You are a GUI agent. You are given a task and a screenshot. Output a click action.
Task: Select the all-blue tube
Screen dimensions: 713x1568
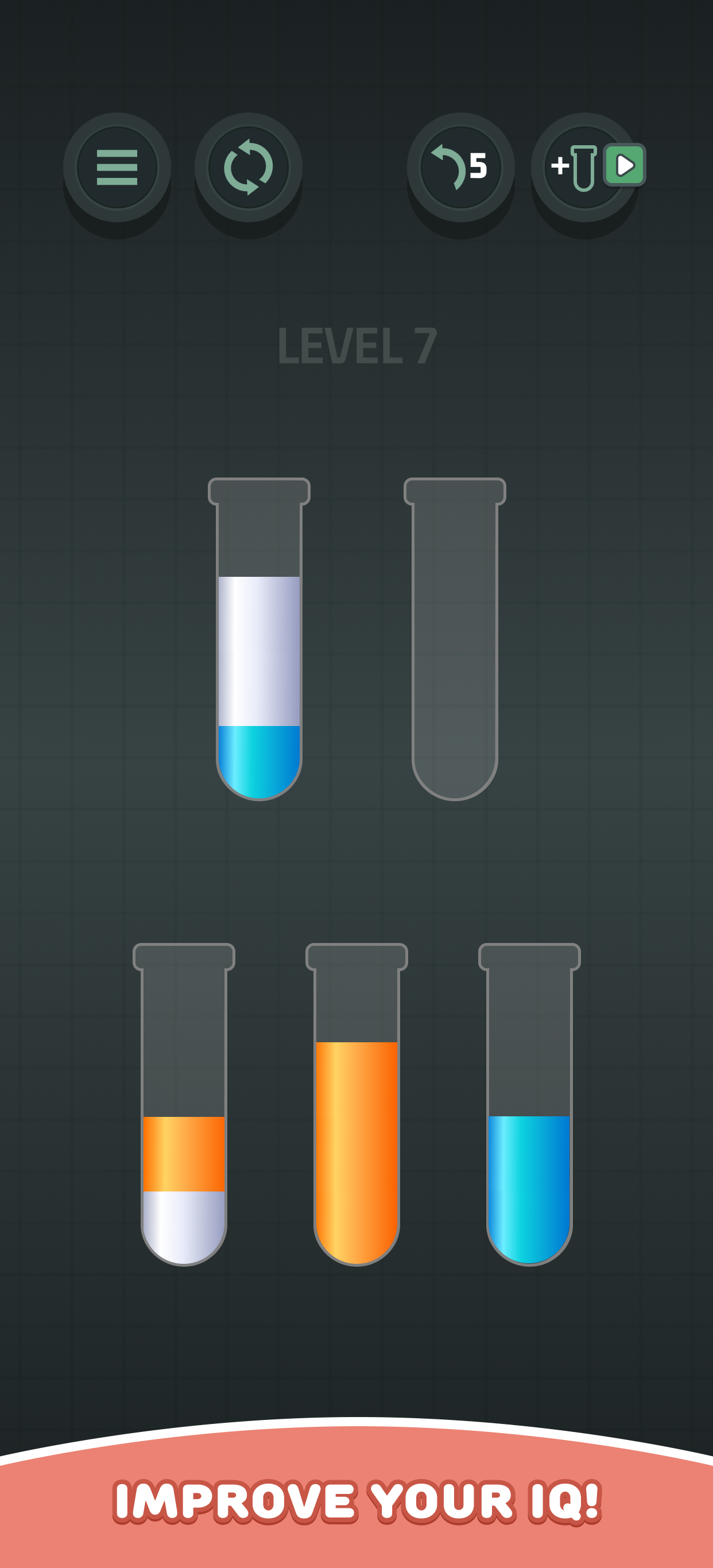pyautogui.click(x=529, y=1105)
